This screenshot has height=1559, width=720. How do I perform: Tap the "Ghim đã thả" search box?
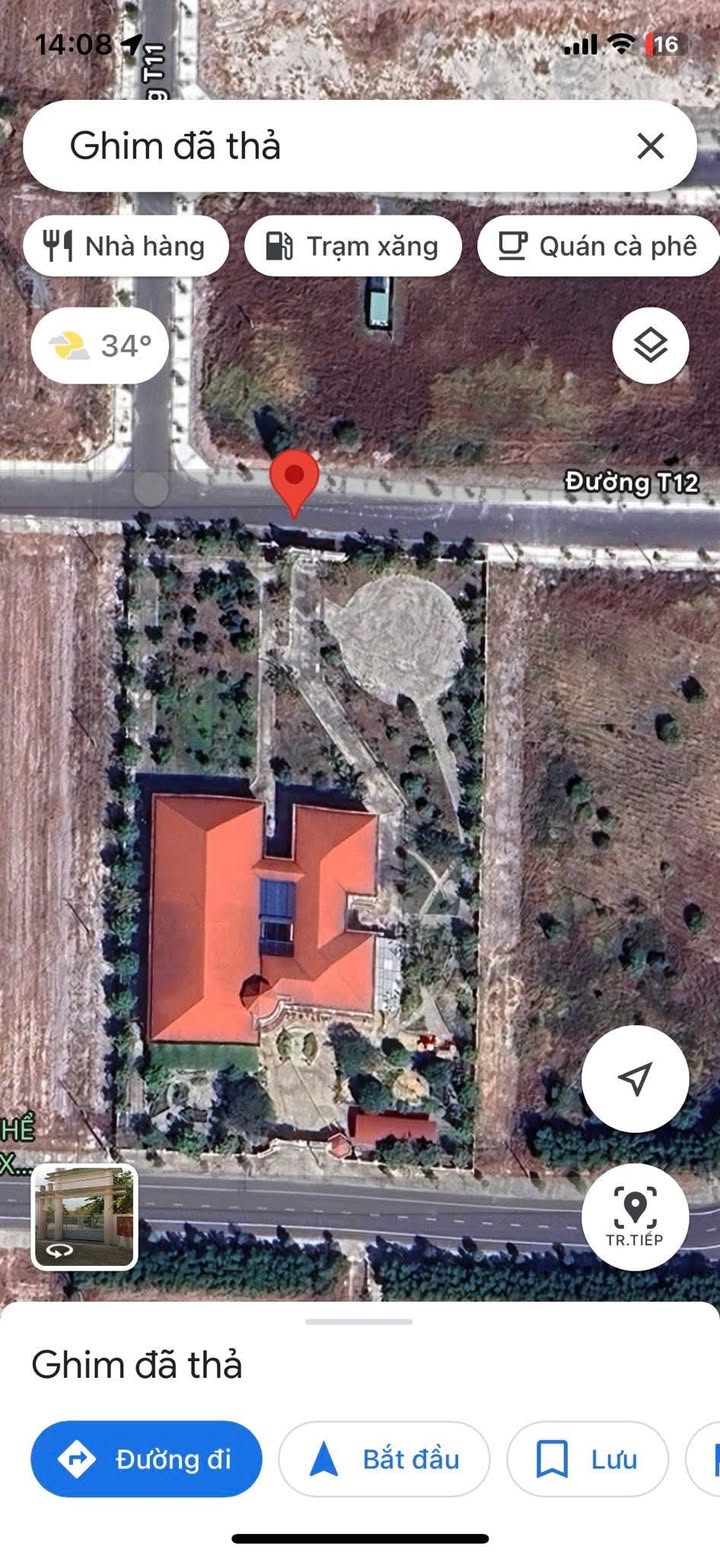[330, 146]
